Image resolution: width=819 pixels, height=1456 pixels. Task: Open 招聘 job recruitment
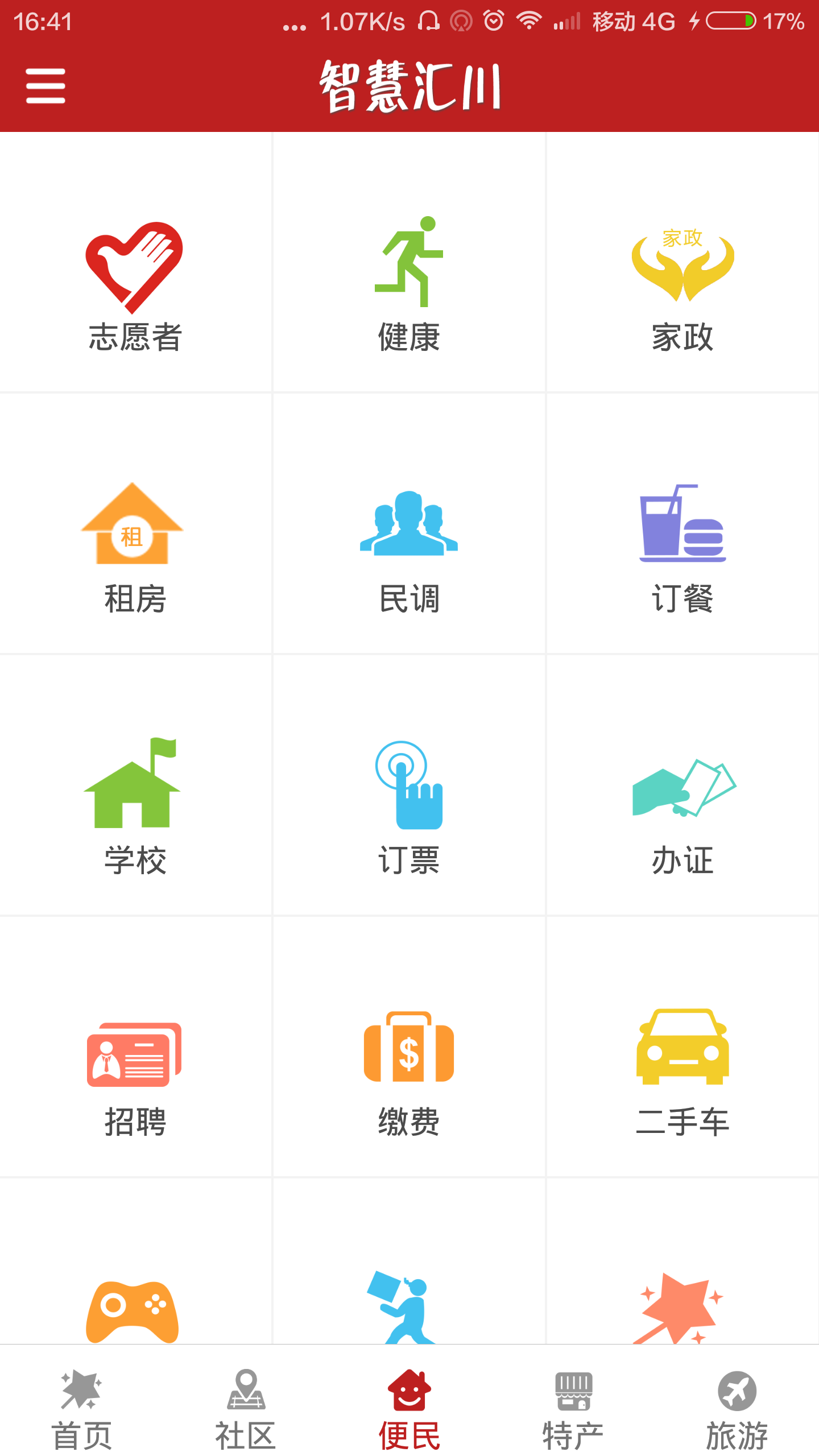click(135, 1047)
